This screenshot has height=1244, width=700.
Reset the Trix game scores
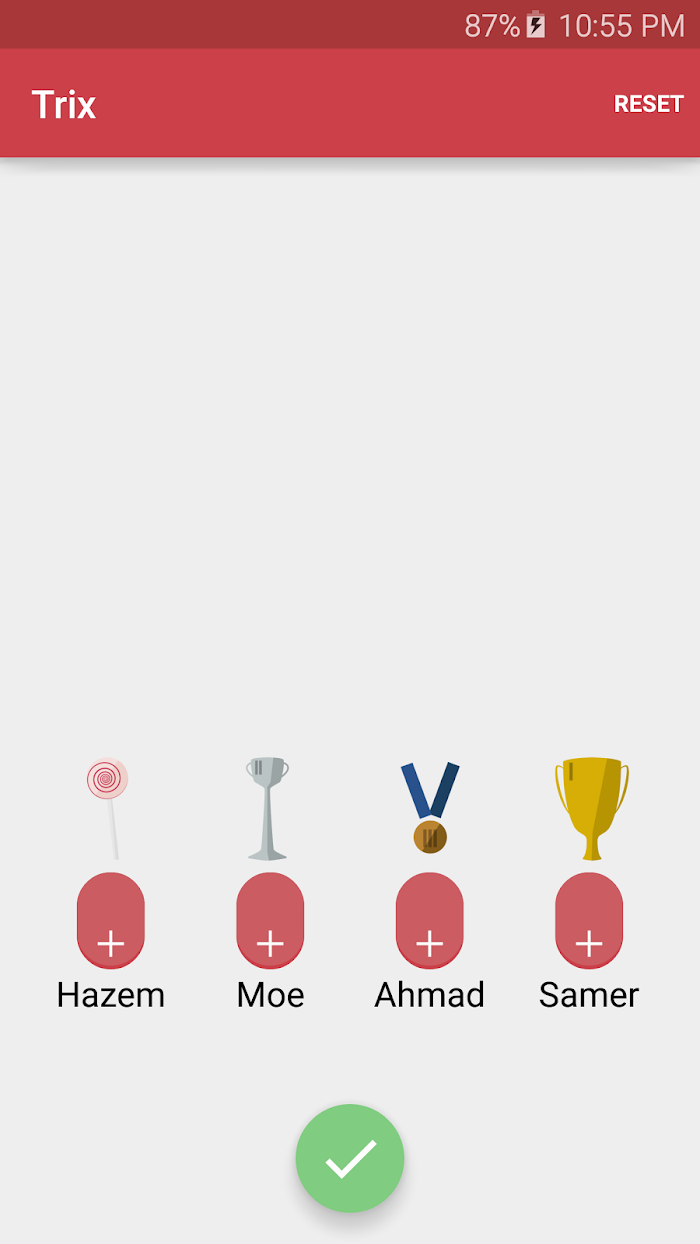click(648, 104)
